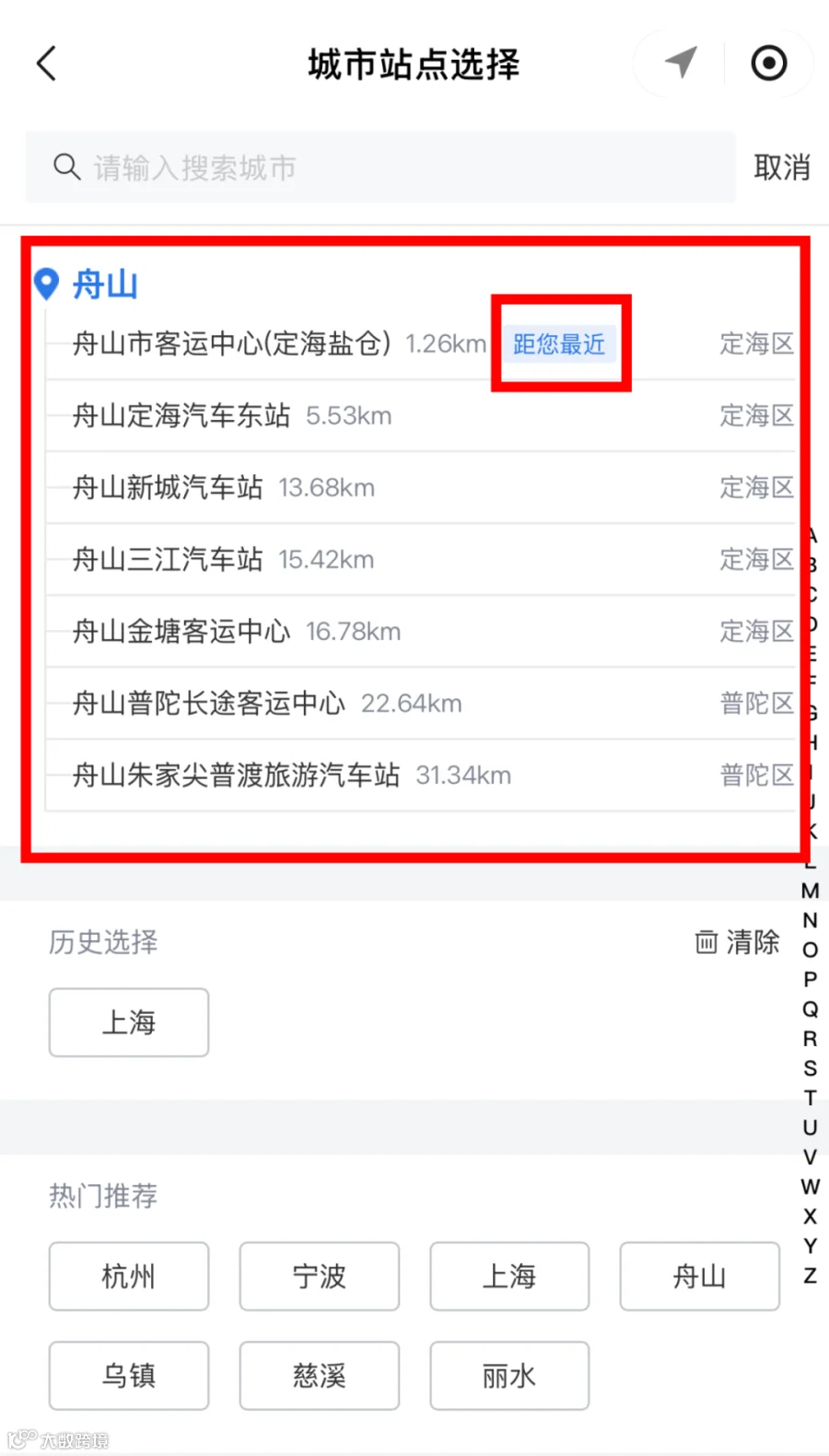Select 舟山新城汽车站
This screenshot has width=829, height=1456.
421,487
